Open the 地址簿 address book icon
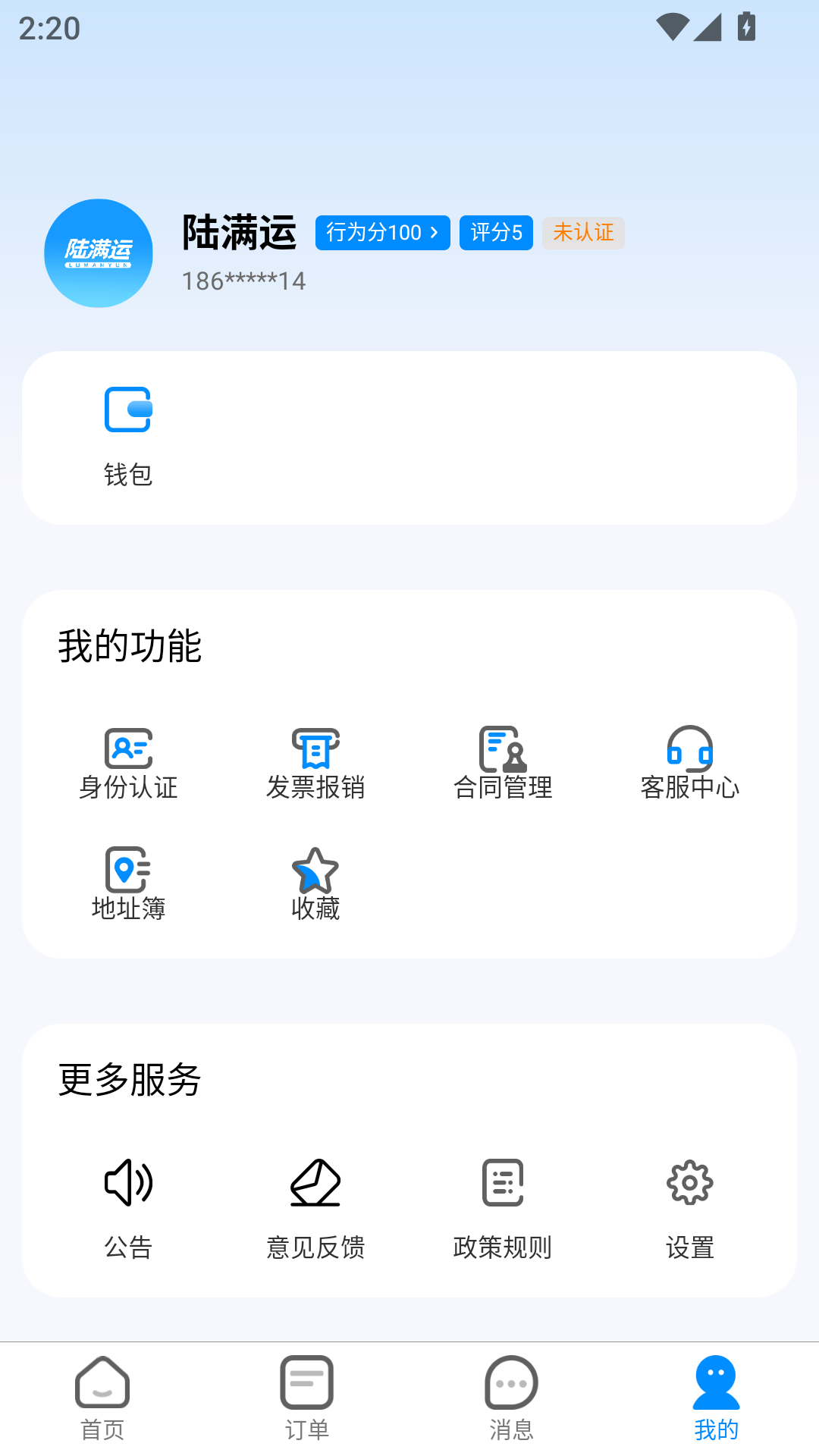This screenshot has width=819, height=1456. point(127,871)
